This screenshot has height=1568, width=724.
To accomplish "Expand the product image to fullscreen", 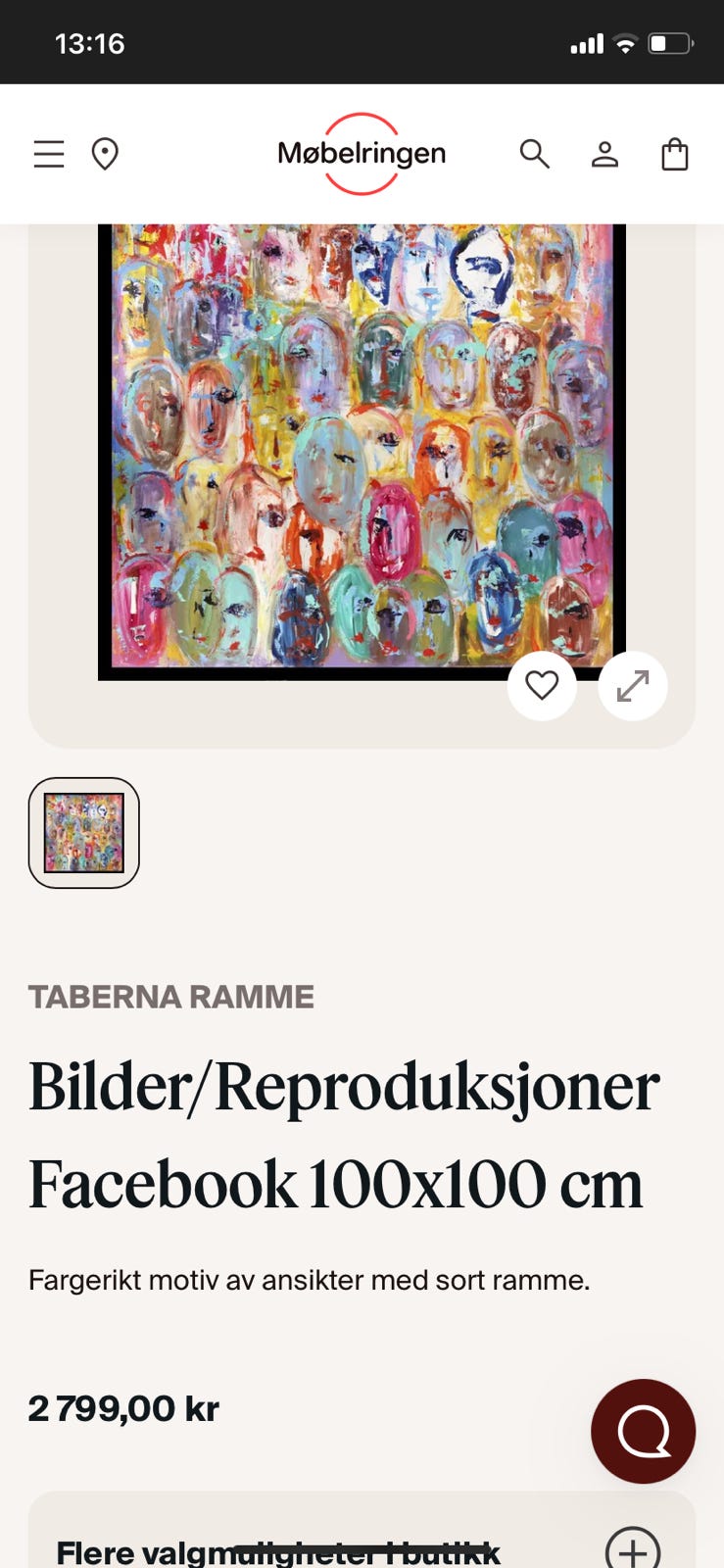I will point(633,686).
